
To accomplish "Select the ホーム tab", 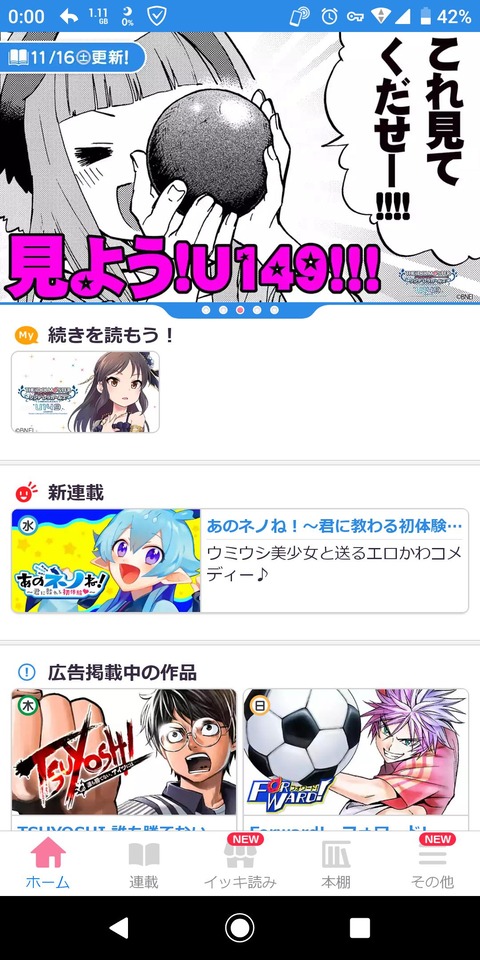I will coord(48,864).
